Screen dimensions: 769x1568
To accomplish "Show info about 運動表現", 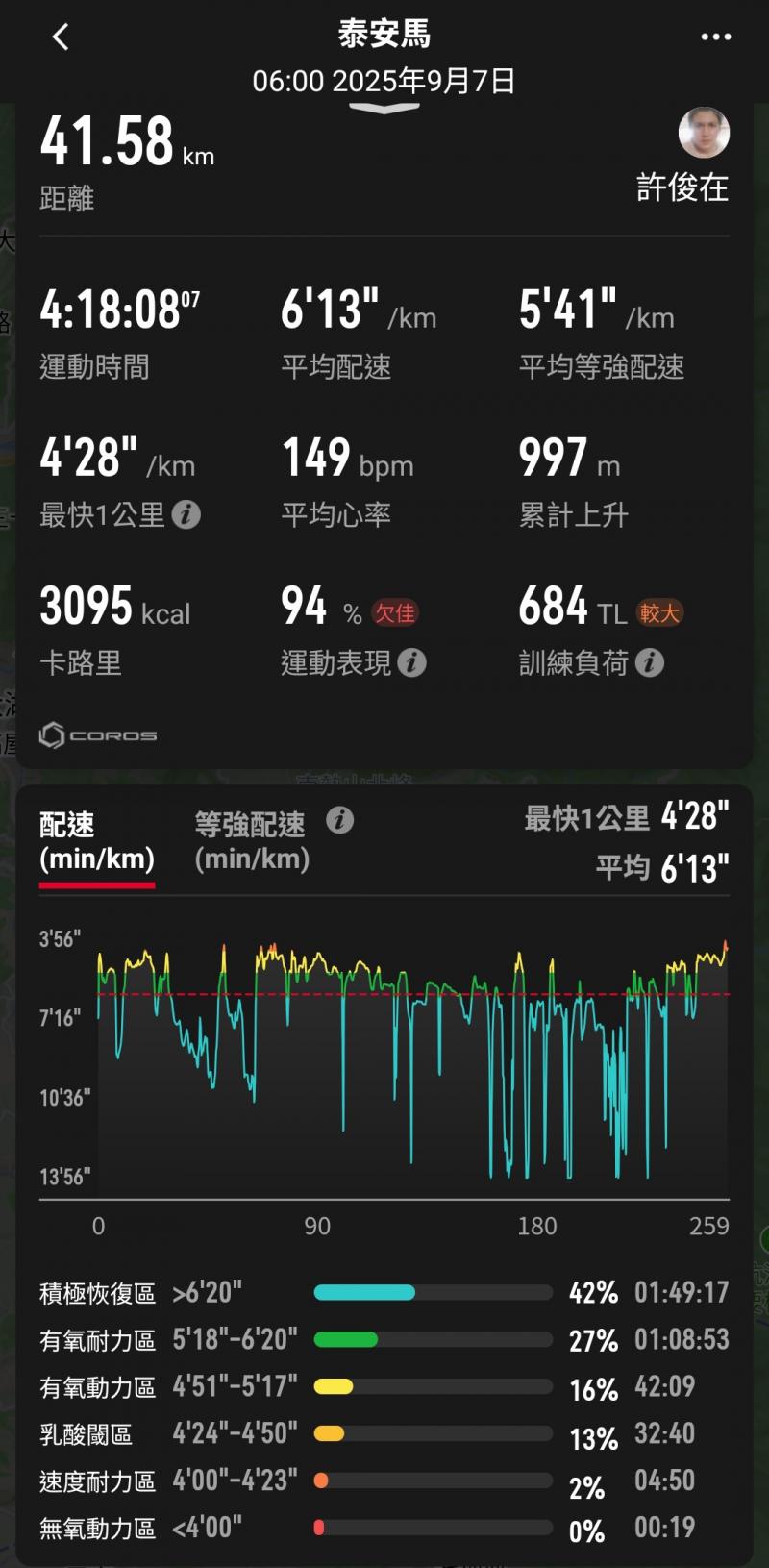I will click(411, 662).
